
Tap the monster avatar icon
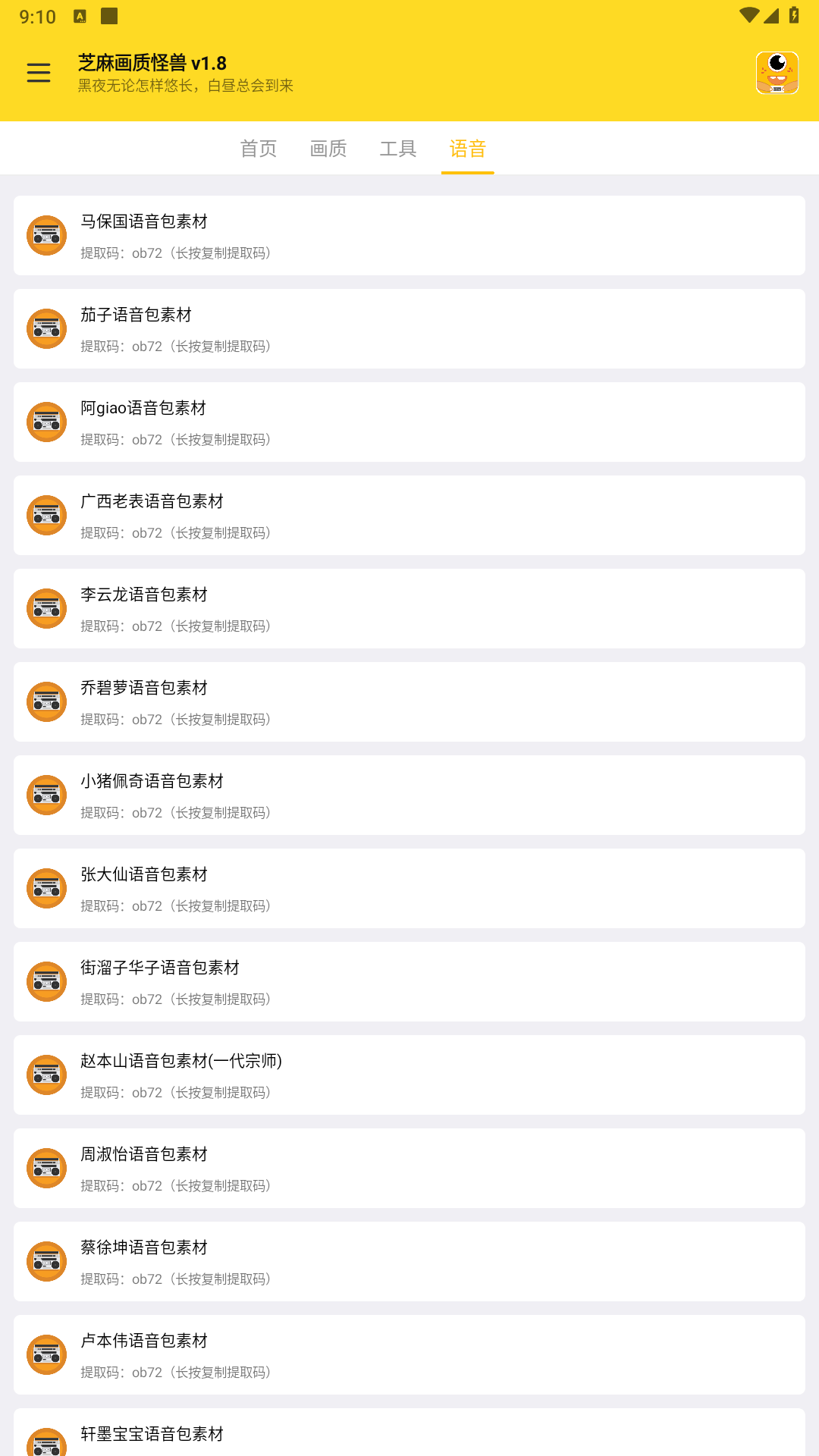click(777, 73)
